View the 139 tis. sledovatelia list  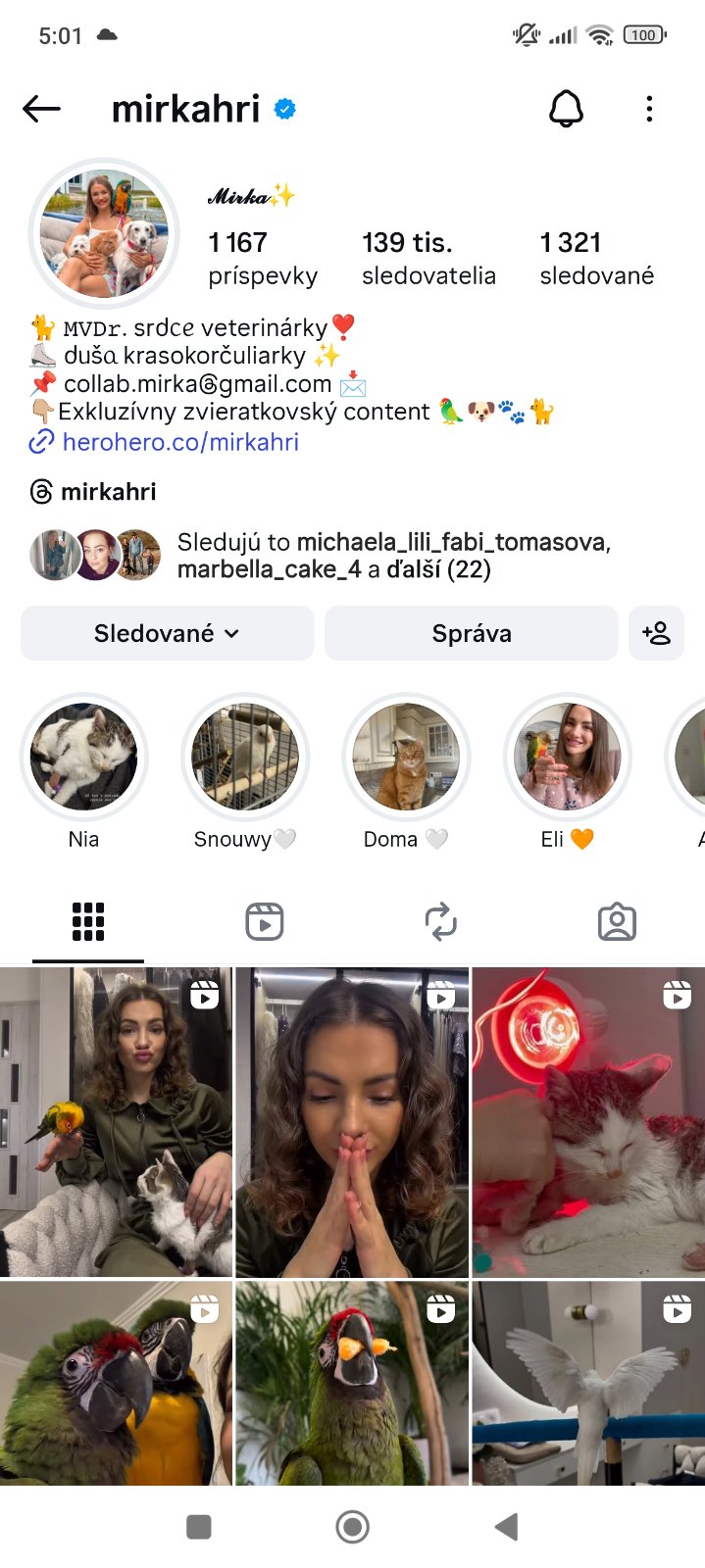[428, 258]
